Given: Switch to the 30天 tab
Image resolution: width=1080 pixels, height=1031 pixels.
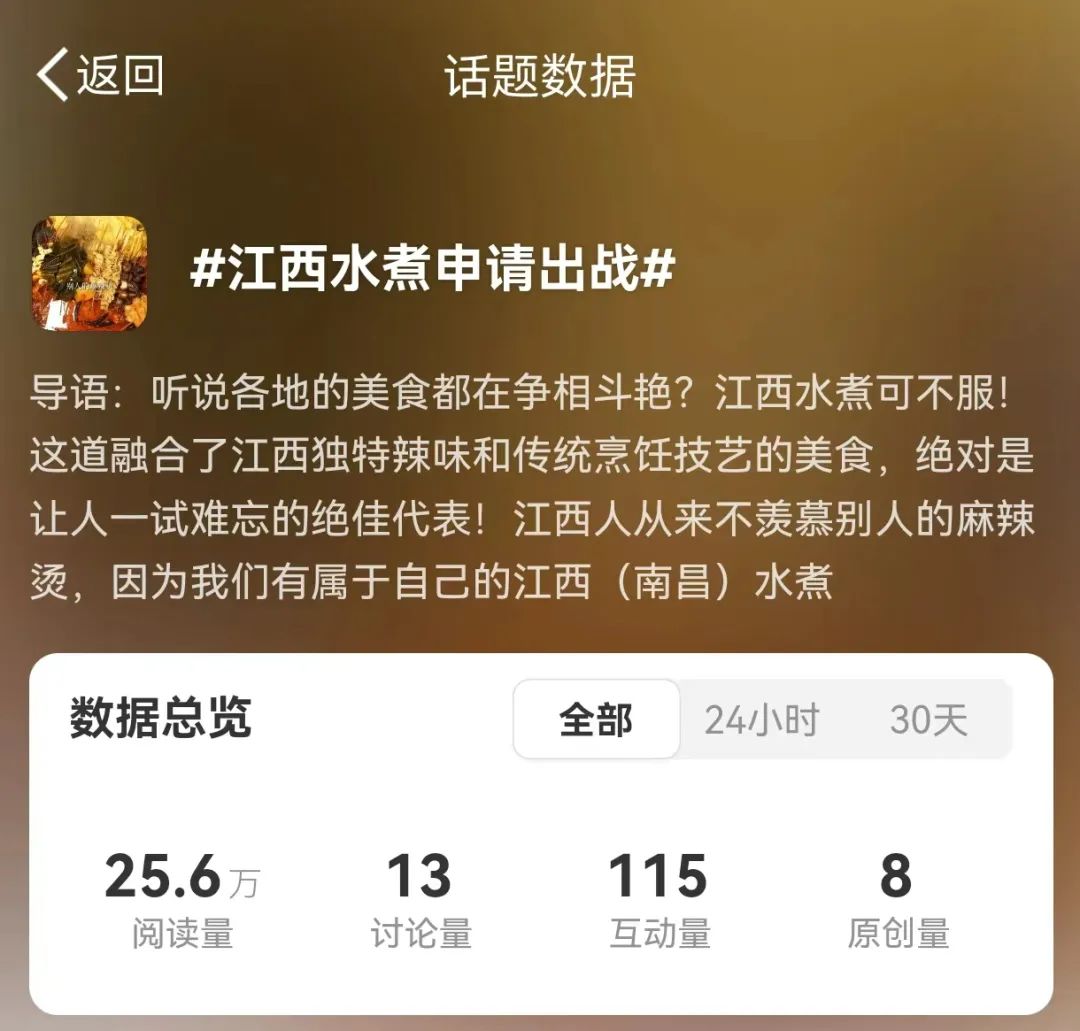Looking at the screenshot, I should [x=929, y=719].
